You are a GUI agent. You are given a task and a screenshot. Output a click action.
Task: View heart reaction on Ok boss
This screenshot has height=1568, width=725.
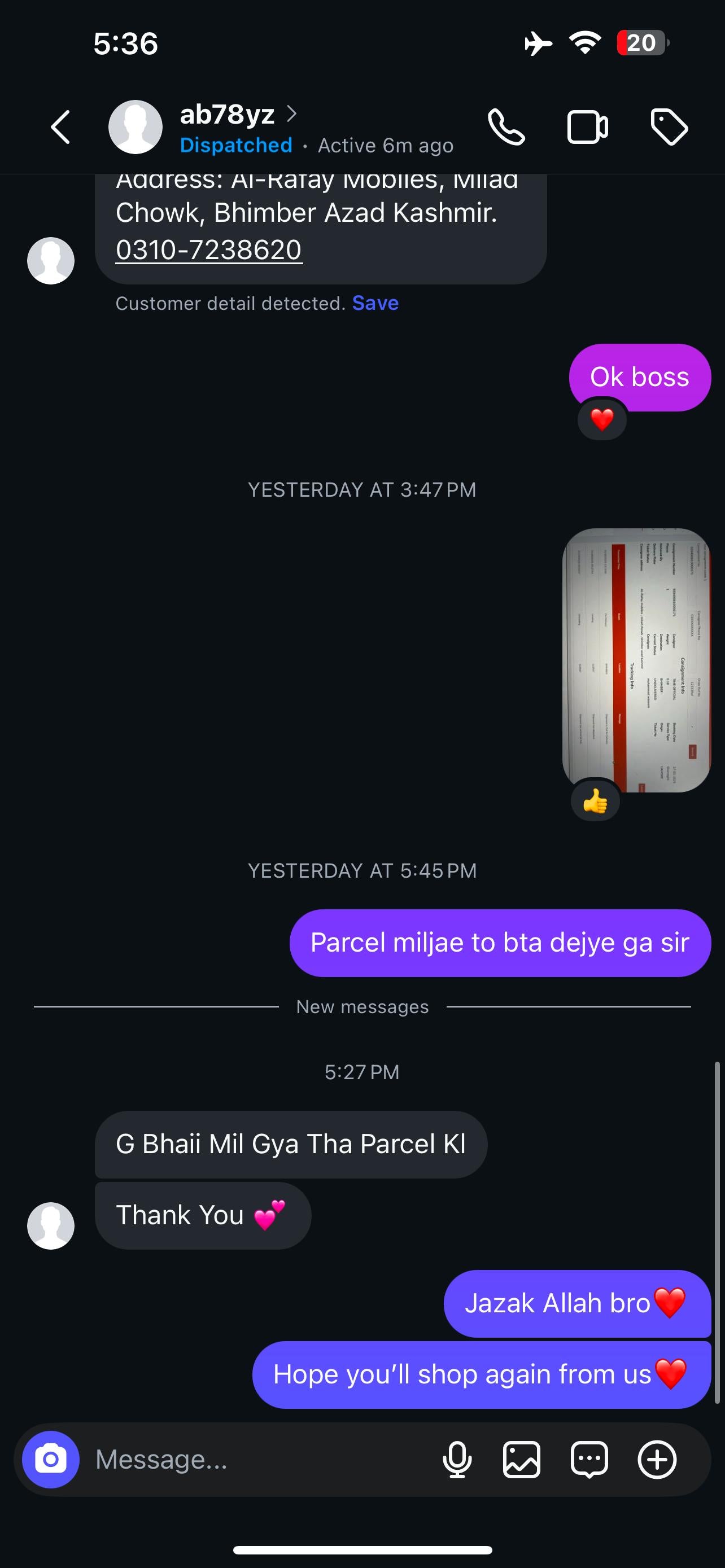click(601, 419)
